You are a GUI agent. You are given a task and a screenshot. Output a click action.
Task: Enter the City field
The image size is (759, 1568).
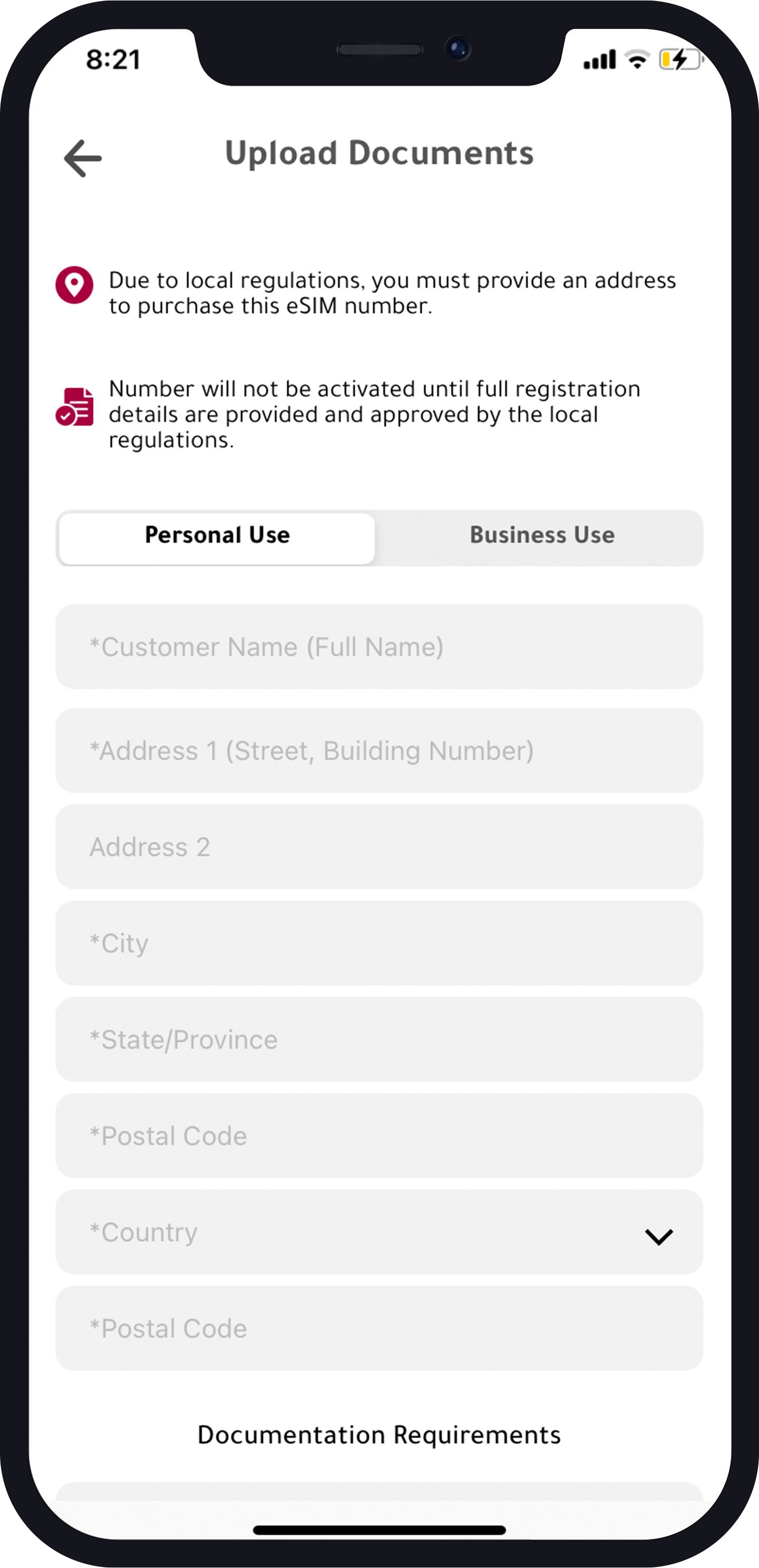379,943
